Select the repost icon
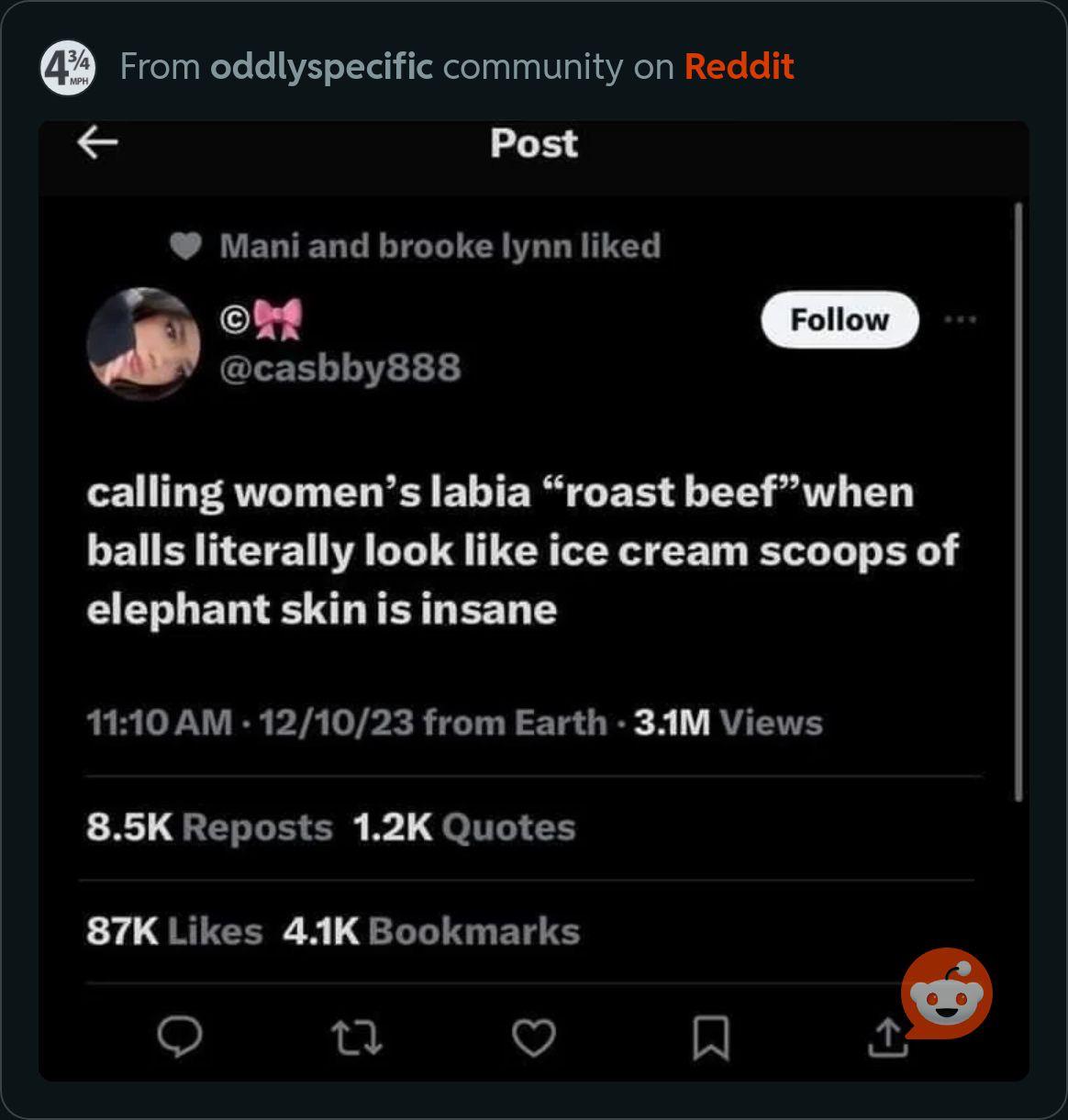Viewport: 1068px width, 1120px height. click(x=357, y=1037)
